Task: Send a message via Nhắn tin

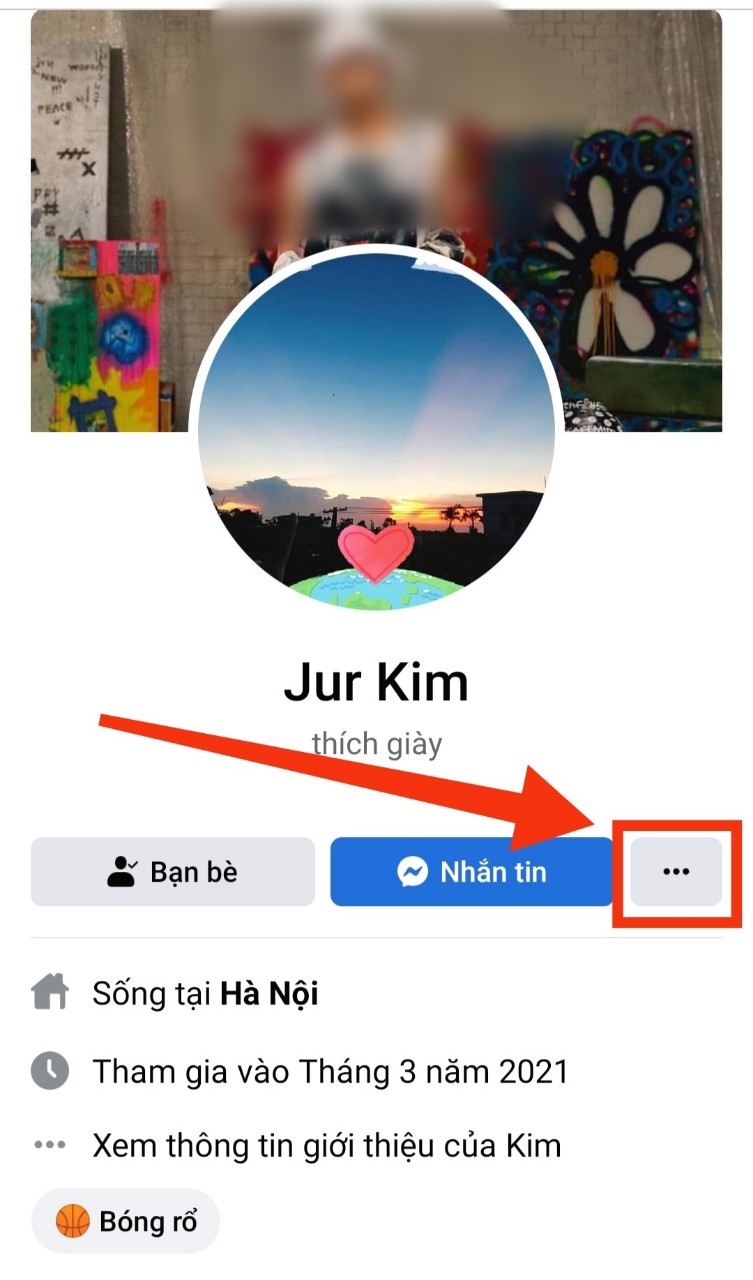Action: (471, 871)
